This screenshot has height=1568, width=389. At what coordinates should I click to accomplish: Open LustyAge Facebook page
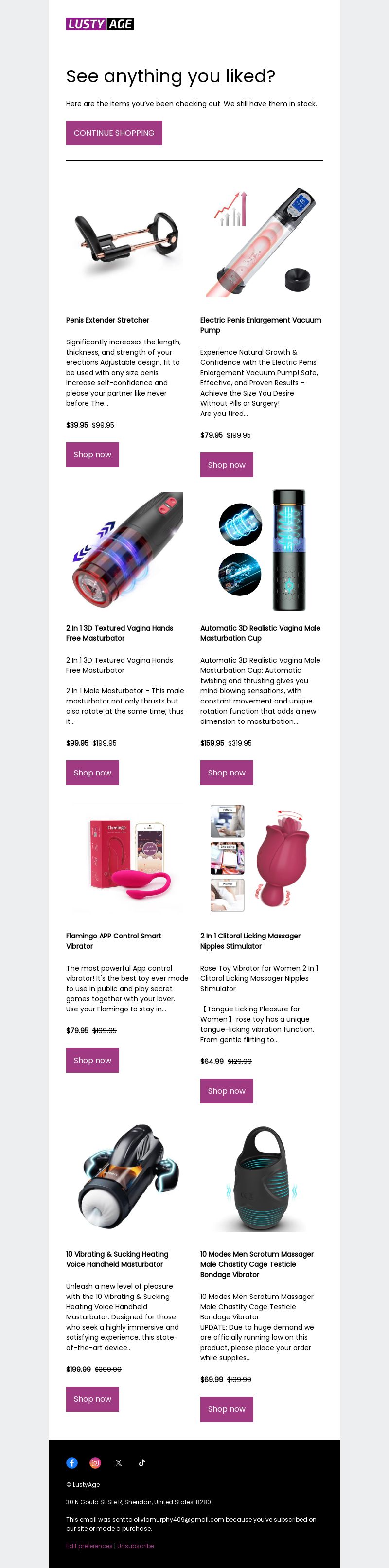click(72, 1462)
